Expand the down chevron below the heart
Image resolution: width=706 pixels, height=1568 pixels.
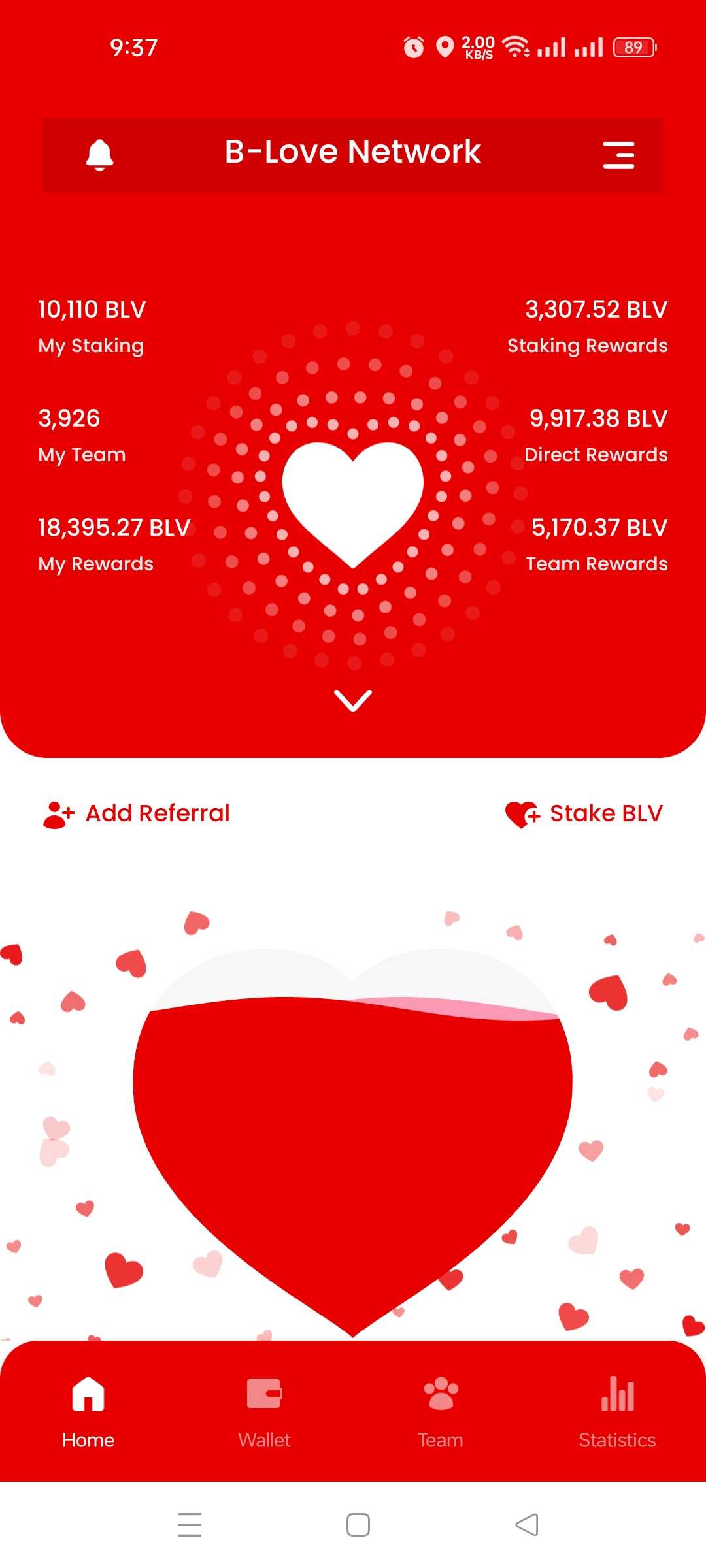pyautogui.click(x=353, y=700)
